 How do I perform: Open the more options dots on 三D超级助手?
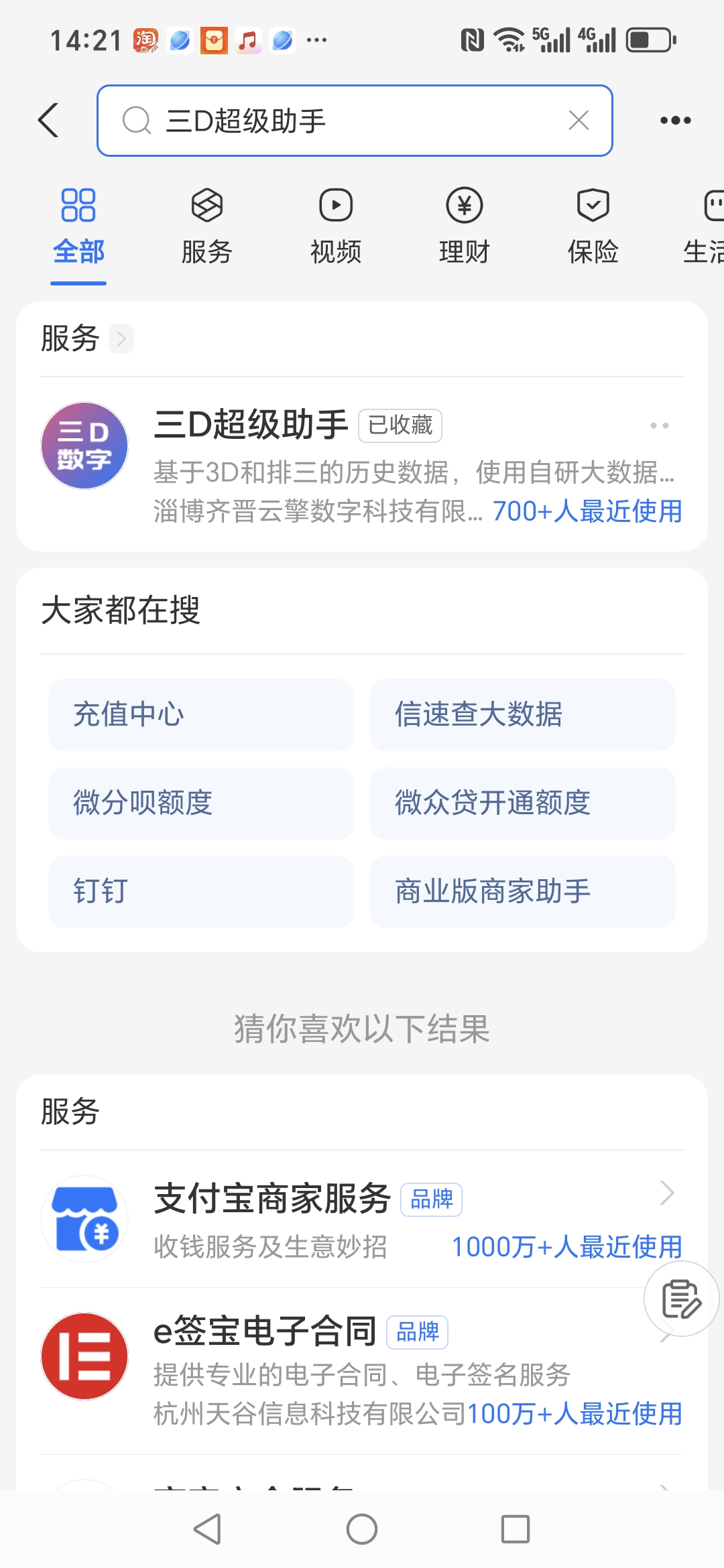659,426
